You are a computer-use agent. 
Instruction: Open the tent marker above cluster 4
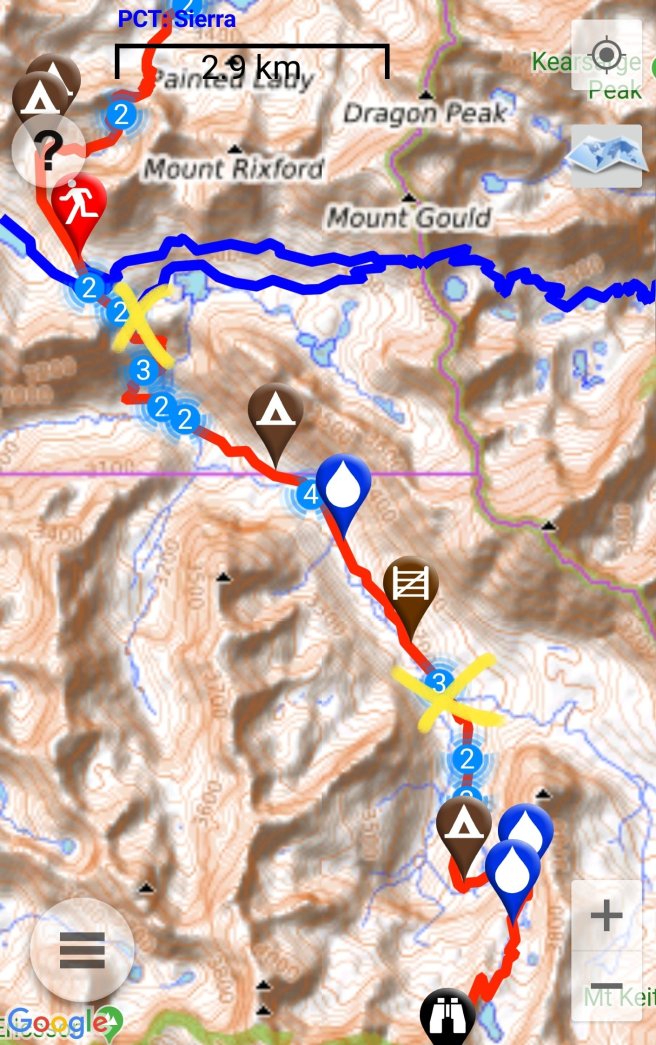276,415
